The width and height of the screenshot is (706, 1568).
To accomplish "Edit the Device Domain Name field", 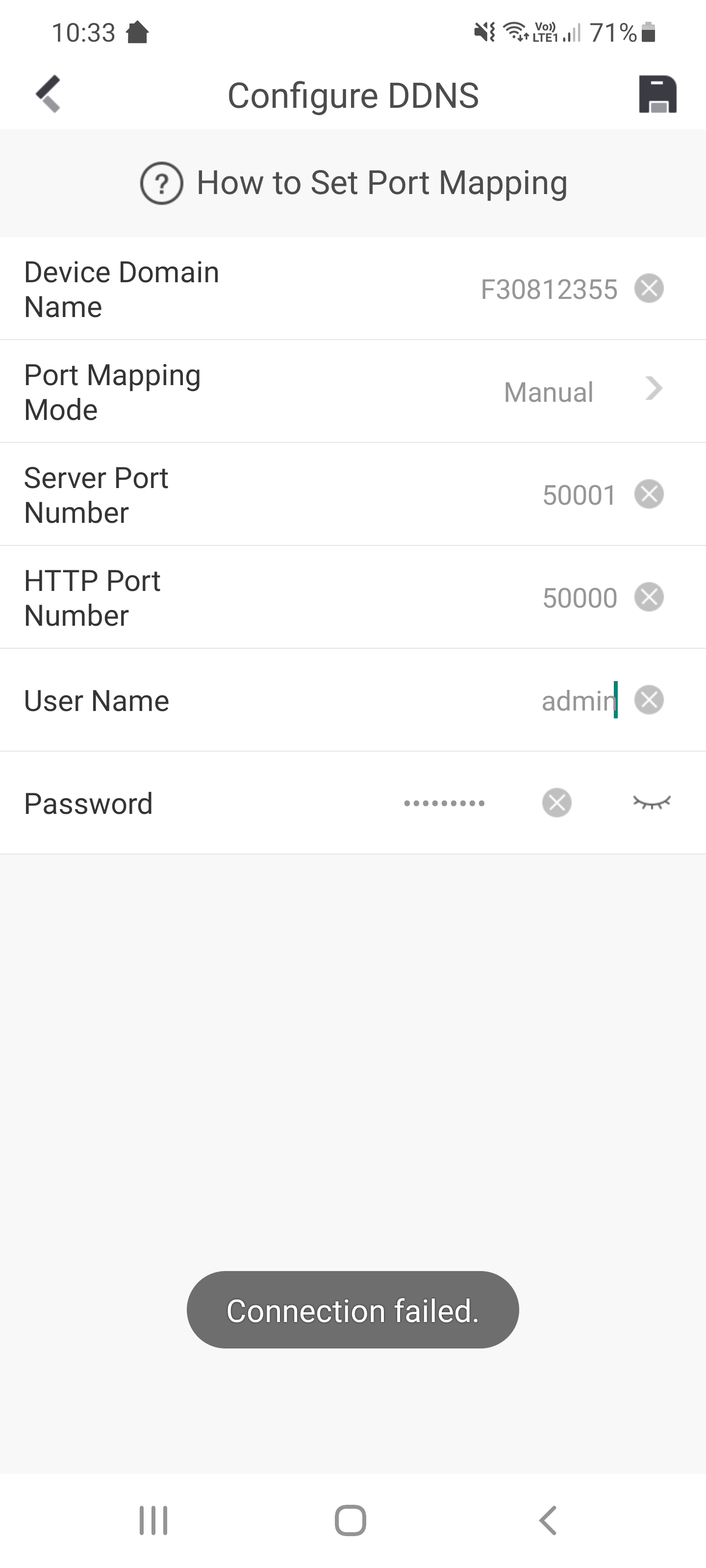I will (548, 289).
